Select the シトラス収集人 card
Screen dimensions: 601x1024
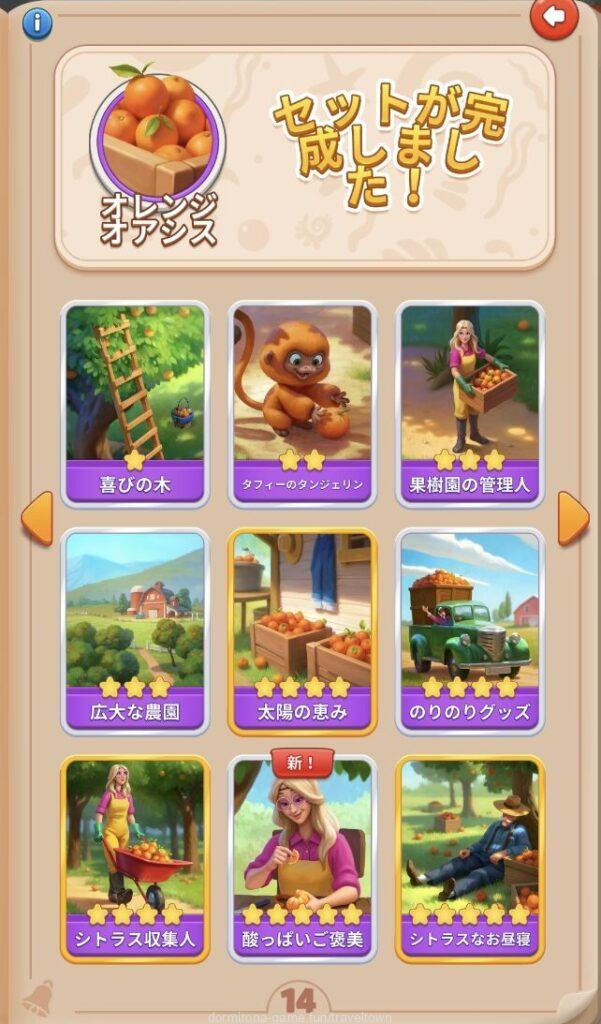(135, 858)
